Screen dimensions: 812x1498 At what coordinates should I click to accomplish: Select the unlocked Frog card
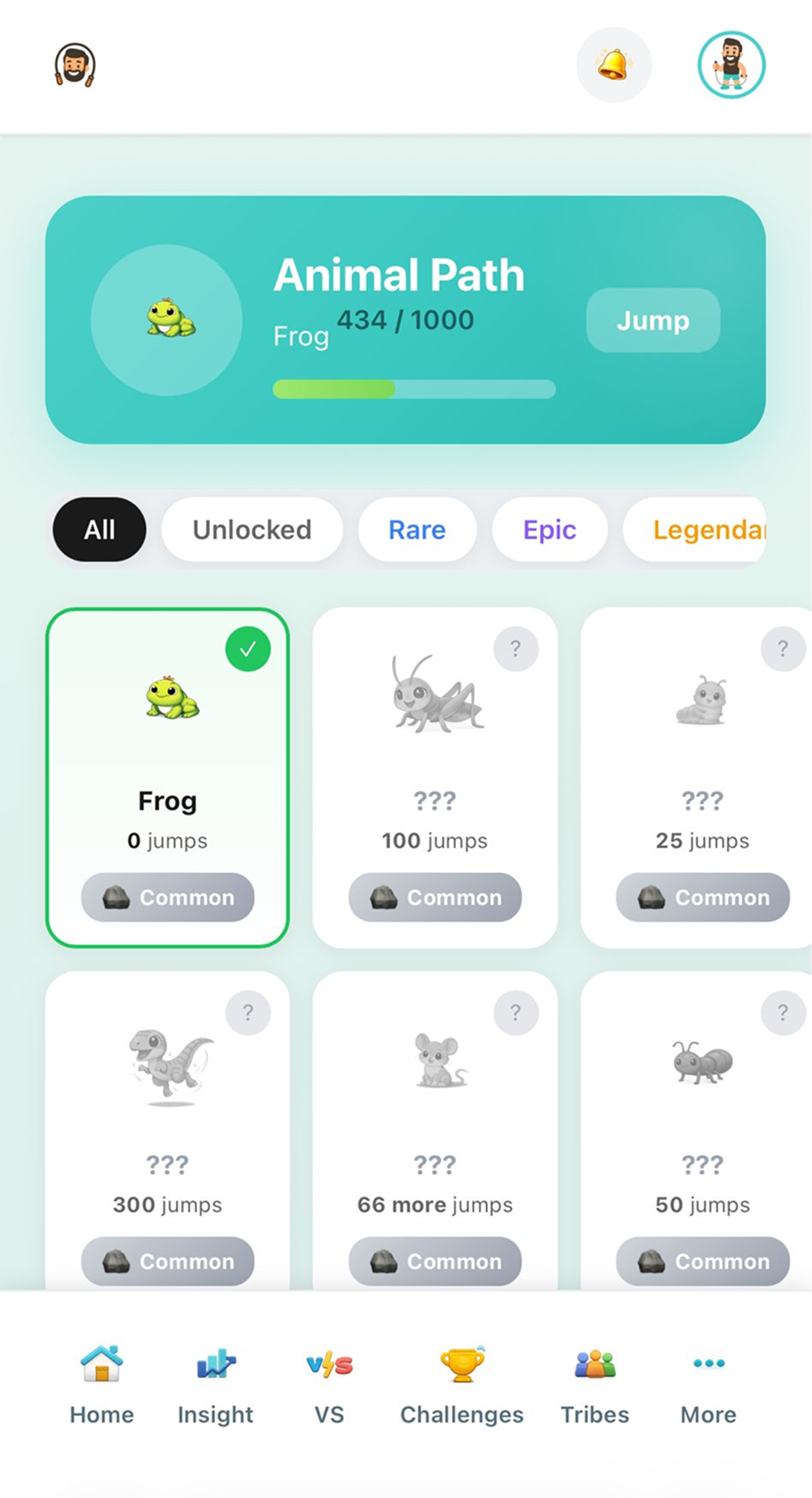tap(167, 776)
